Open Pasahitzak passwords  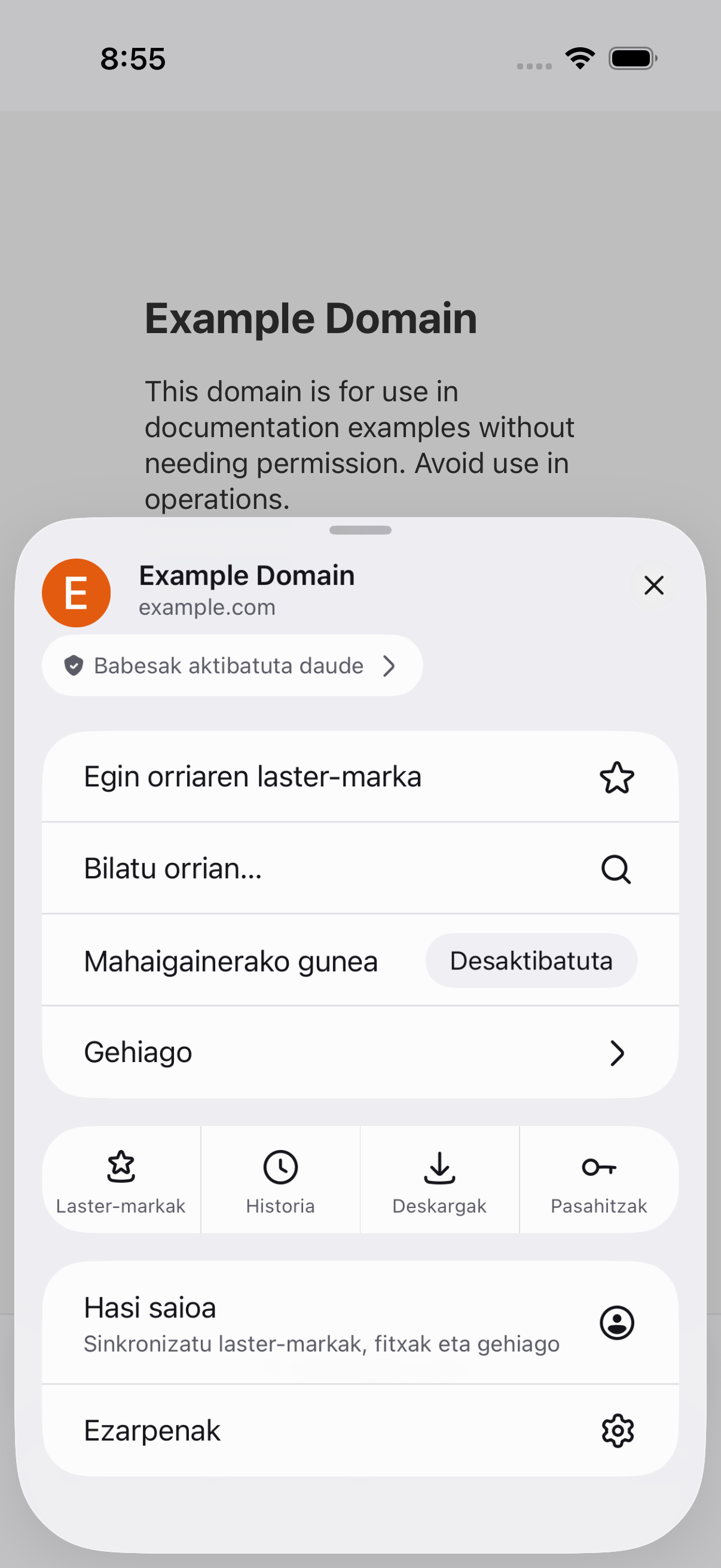coord(599,1180)
